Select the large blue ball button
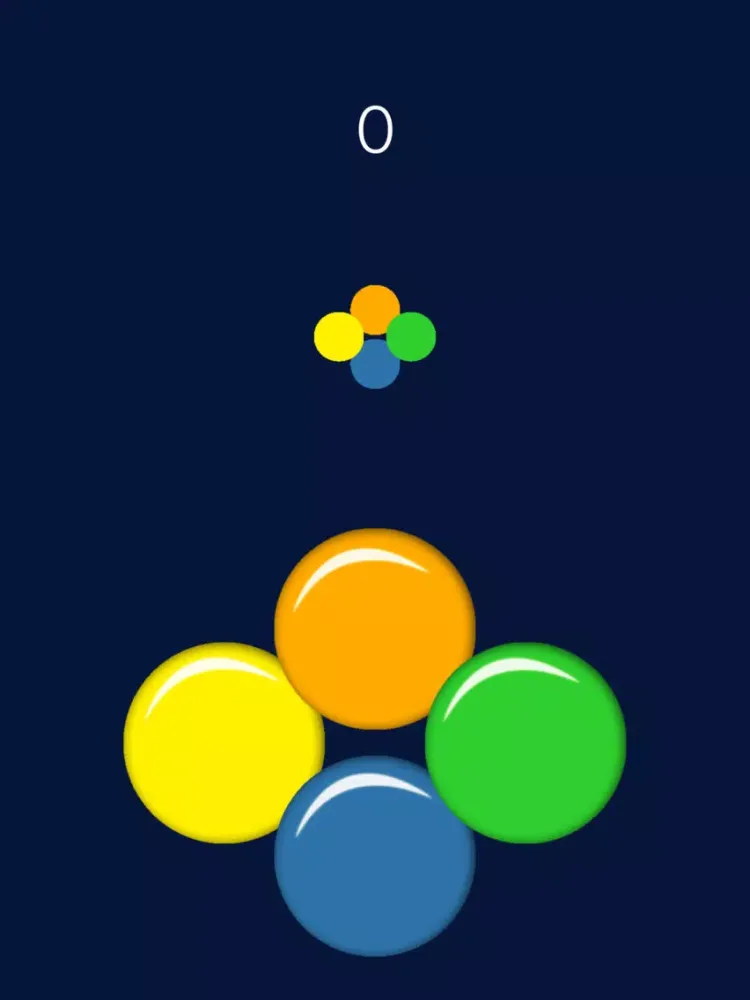This screenshot has height=1000, width=750. [375, 860]
